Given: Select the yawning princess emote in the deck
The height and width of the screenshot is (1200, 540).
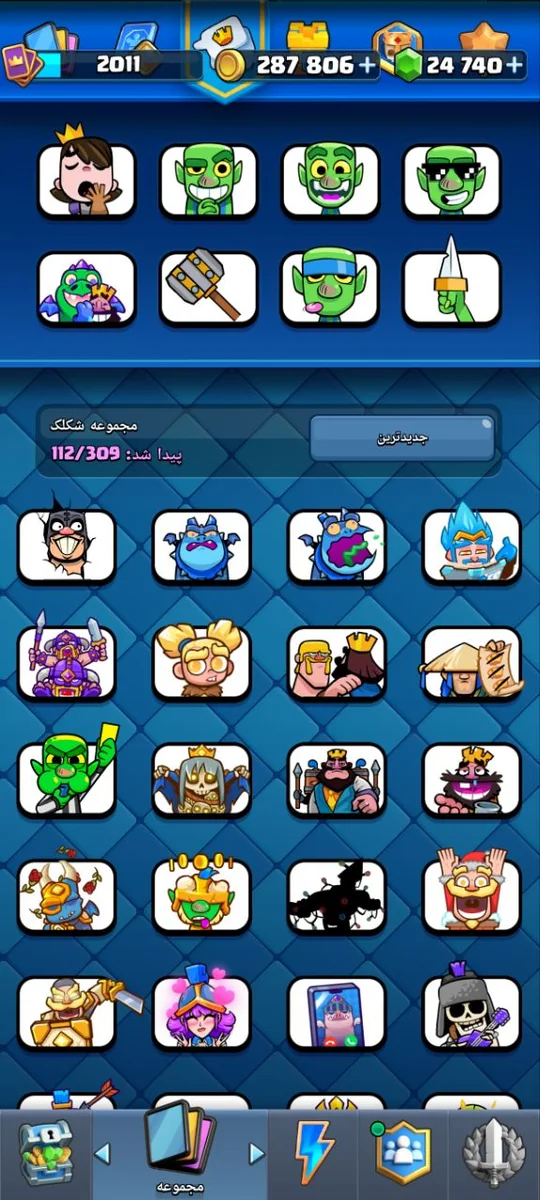Looking at the screenshot, I should tap(86, 181).
